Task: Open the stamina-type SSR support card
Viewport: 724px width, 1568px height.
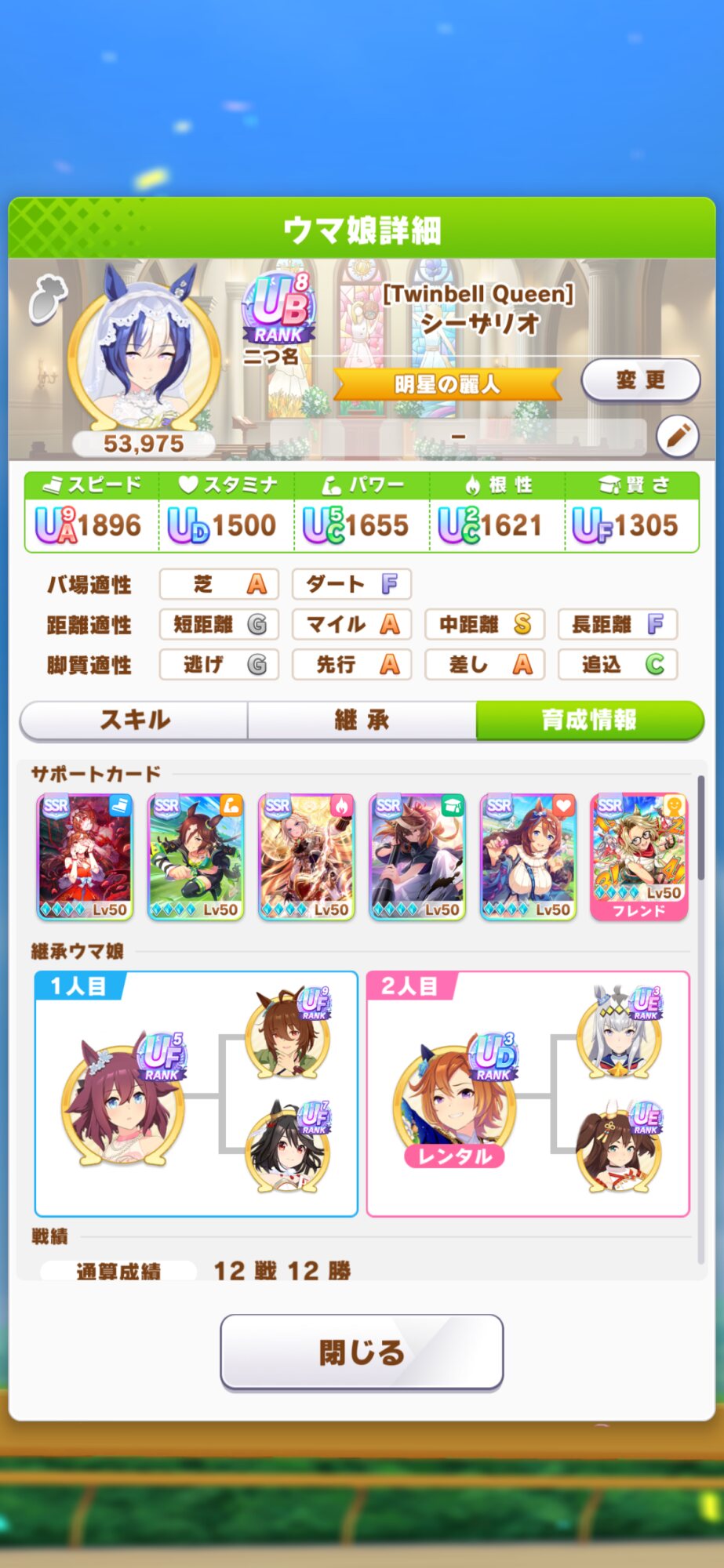Action: point(528,857)
